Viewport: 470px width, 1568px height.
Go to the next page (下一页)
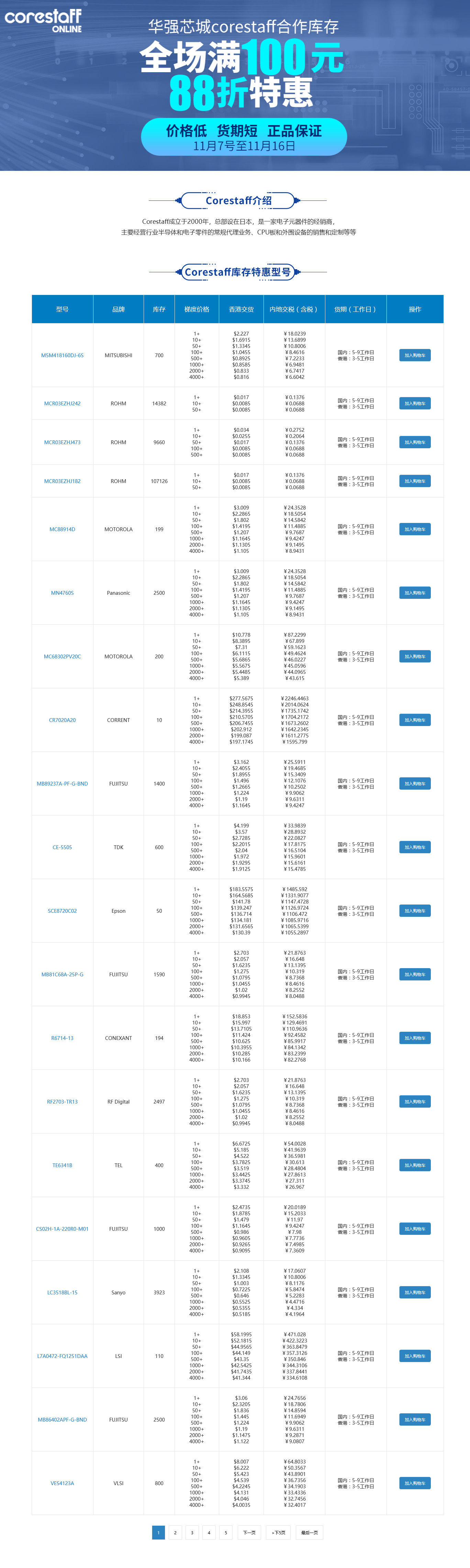tap(249, 1533)
